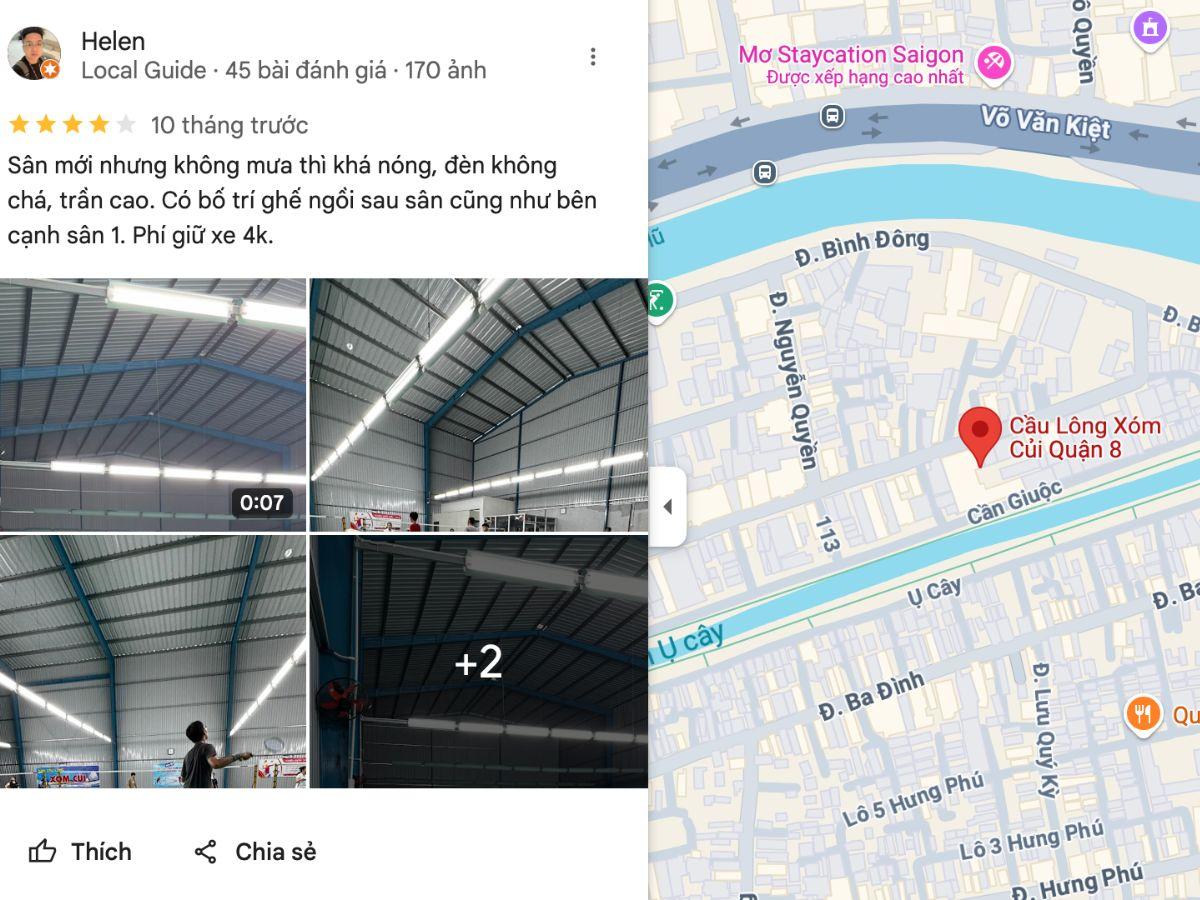Open the purple place marker at the top
This screenshot has height=900, width=1200.
pos(1150,27)
